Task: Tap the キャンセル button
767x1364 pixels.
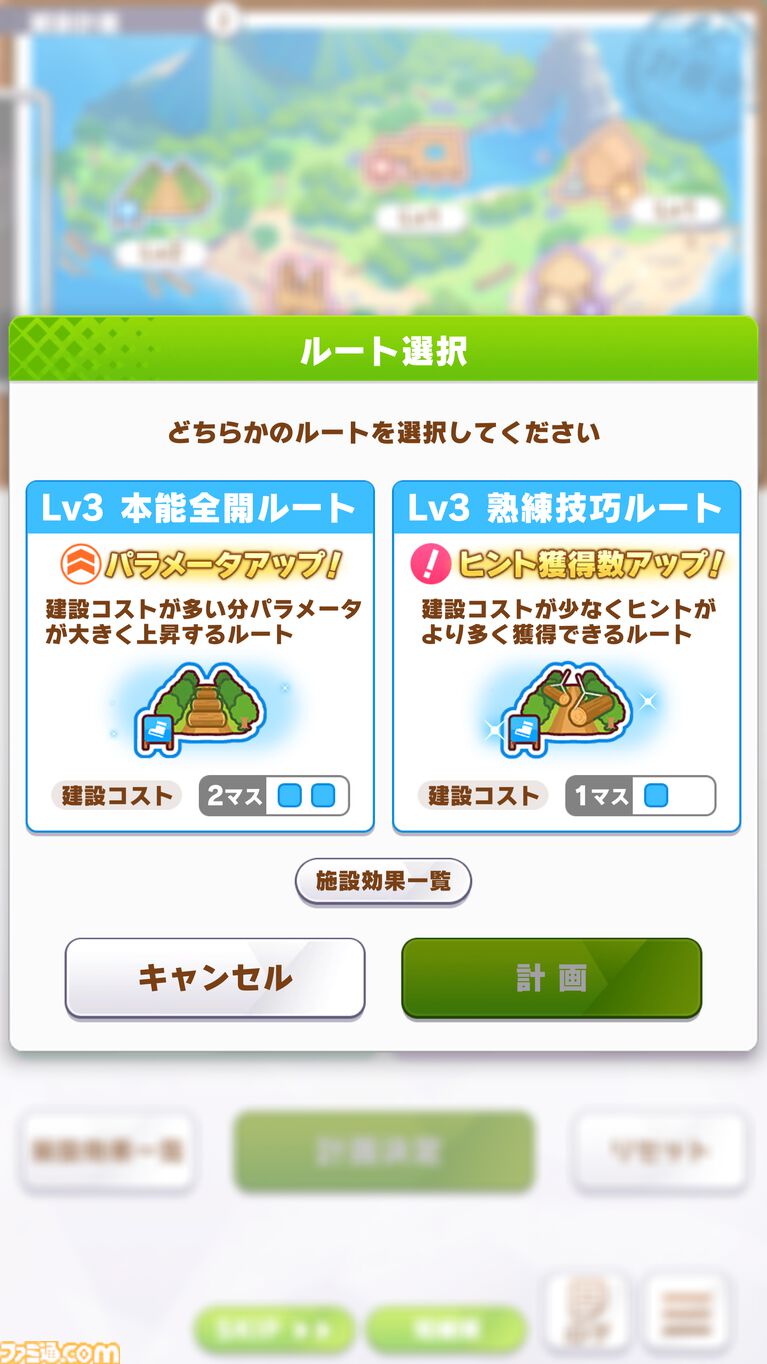Action: (215, 977)
